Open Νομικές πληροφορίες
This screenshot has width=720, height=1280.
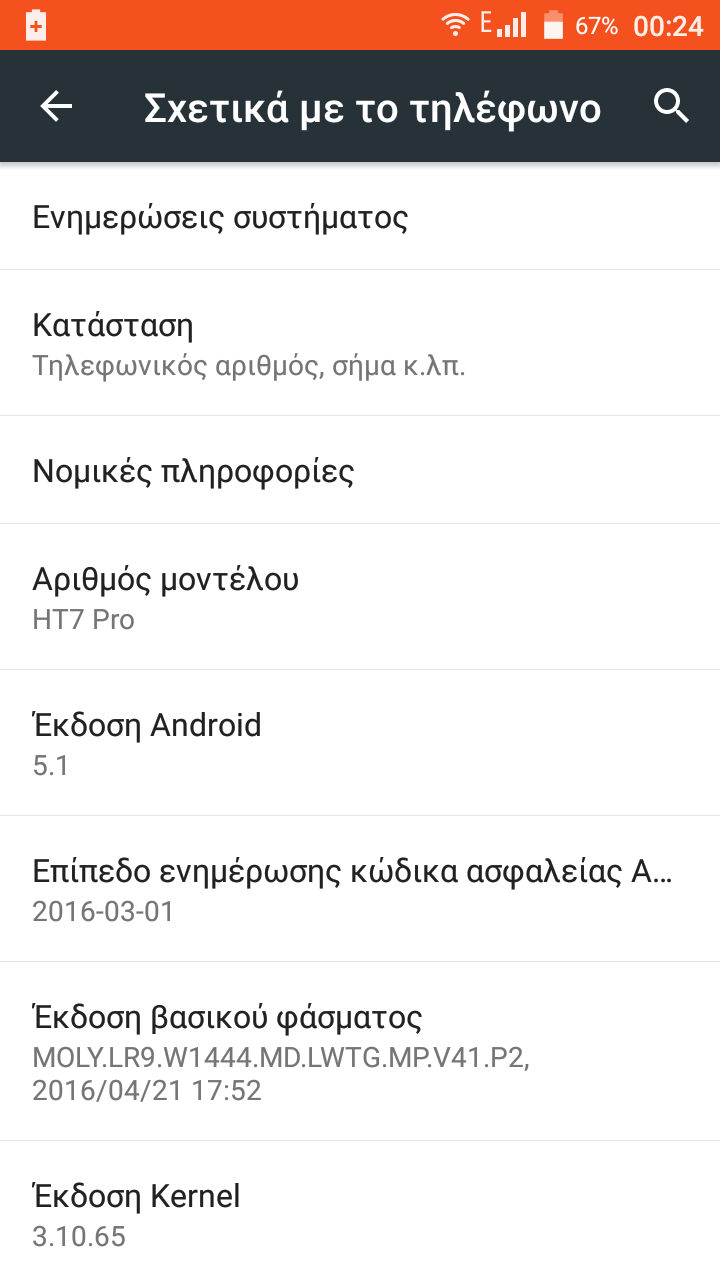pos(360,470)
